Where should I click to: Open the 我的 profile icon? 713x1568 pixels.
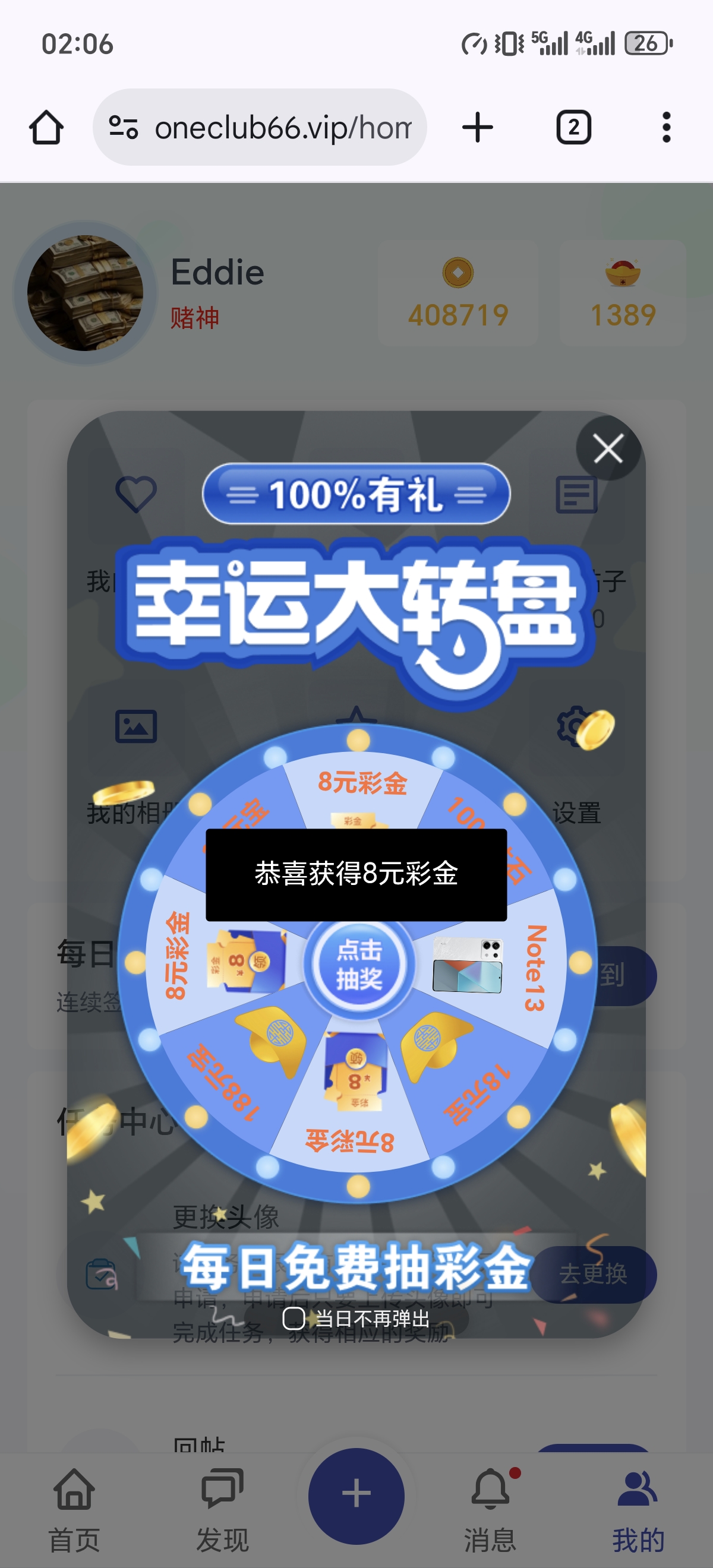click(x=638, y=1491)
